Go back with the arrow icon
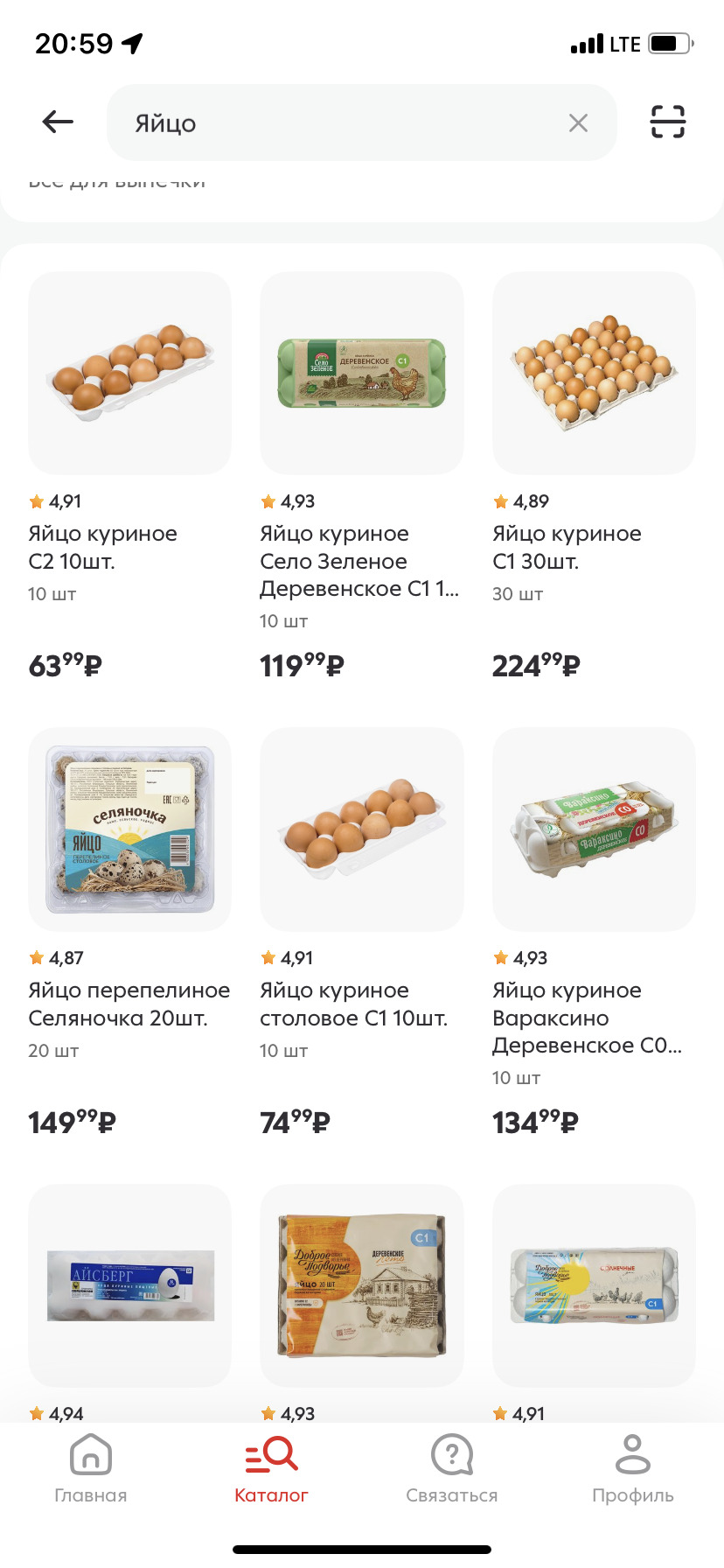Viewport: 724px width, 1568px height. click(x=58, y=122)
